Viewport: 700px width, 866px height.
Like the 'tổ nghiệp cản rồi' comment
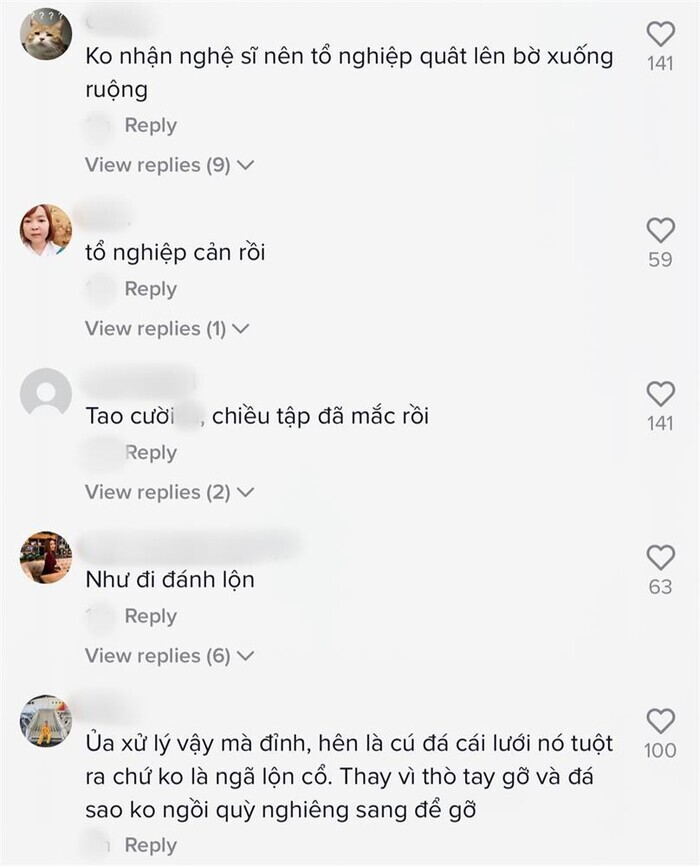coord(660,230)
